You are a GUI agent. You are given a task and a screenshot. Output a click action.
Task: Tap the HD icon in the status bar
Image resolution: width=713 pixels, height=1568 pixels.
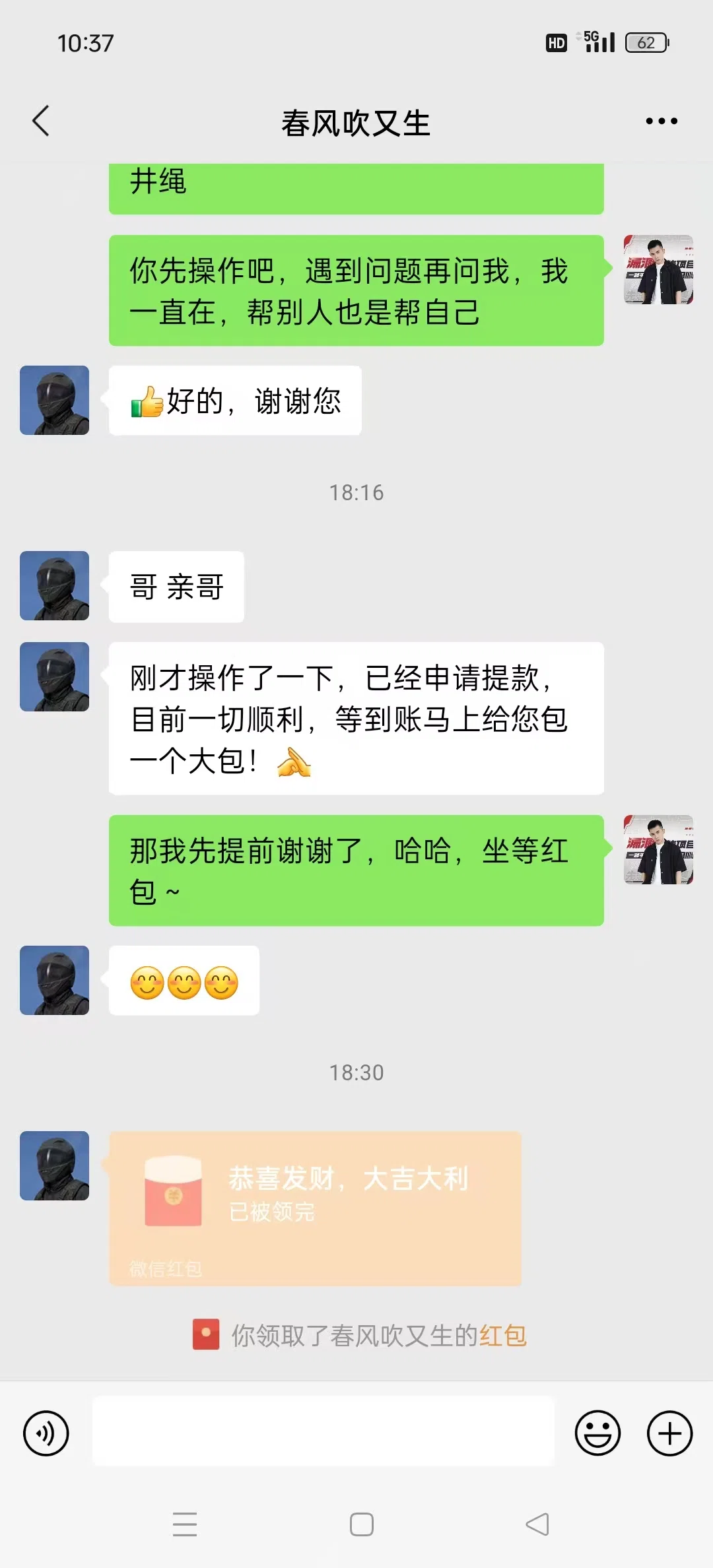pyautogui.click(x=557, y=42)
